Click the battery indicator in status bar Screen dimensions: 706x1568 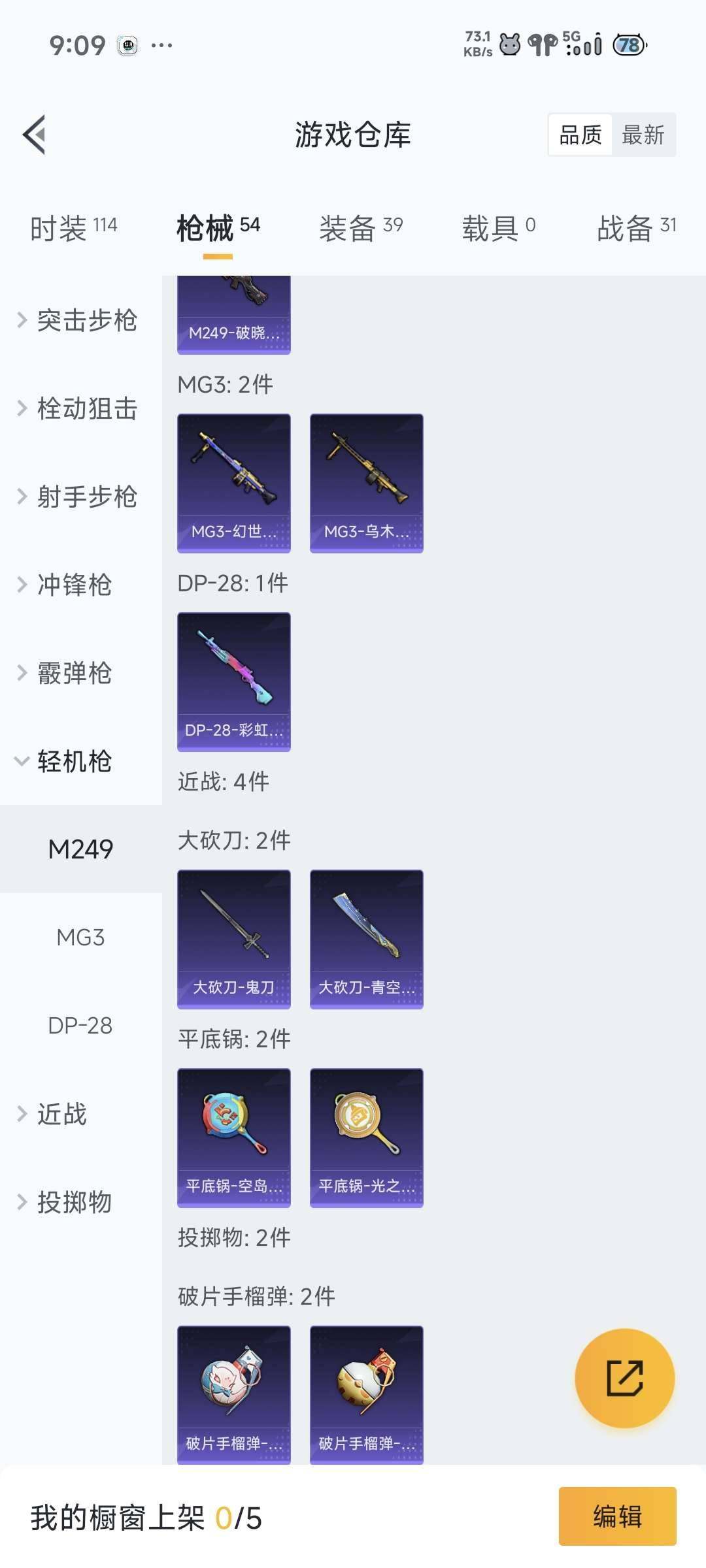629,46
